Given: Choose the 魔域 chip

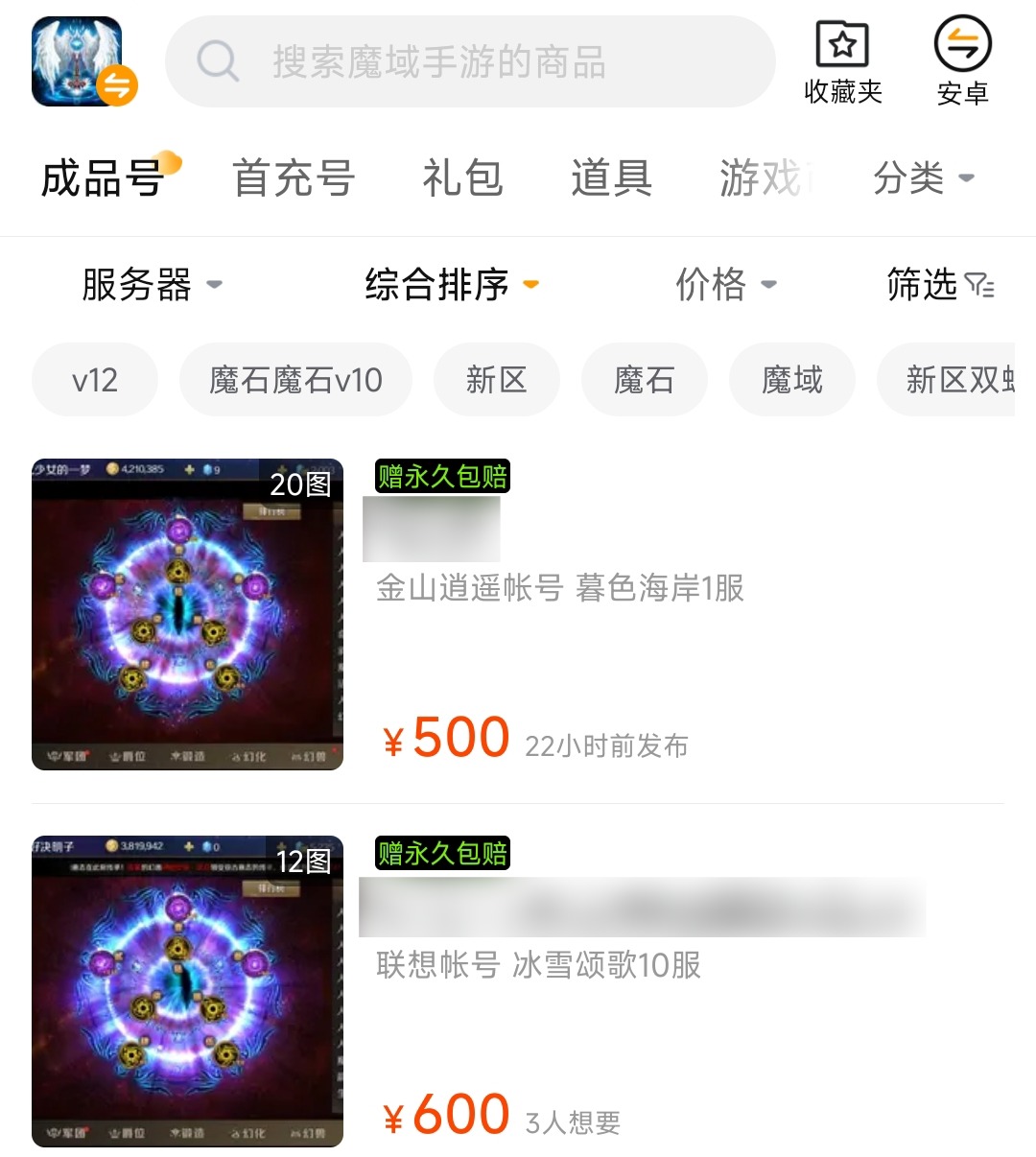Looking at the screenshot, I should coord(791,380).
